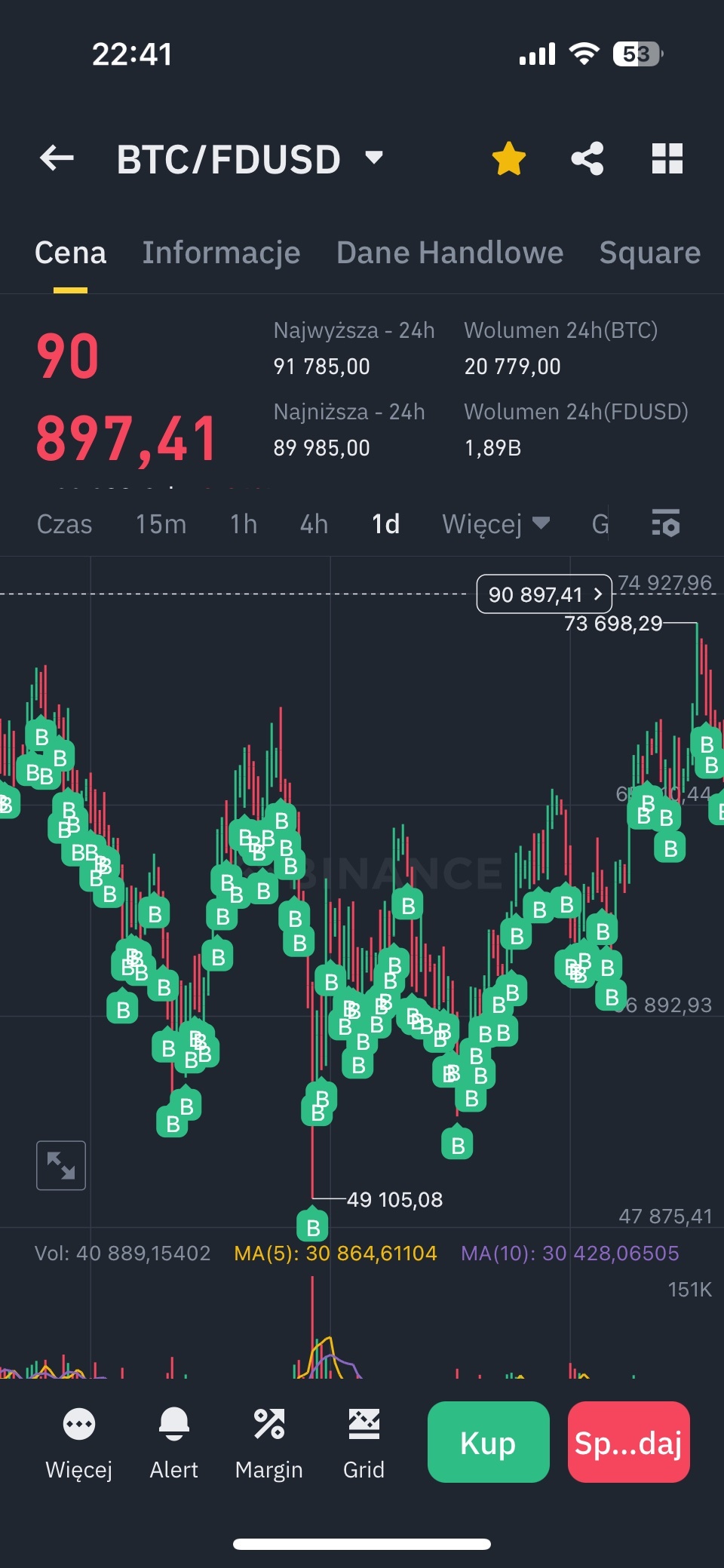Switch to the Informacje tab
724x1568 pixels.
pos(221,253)
